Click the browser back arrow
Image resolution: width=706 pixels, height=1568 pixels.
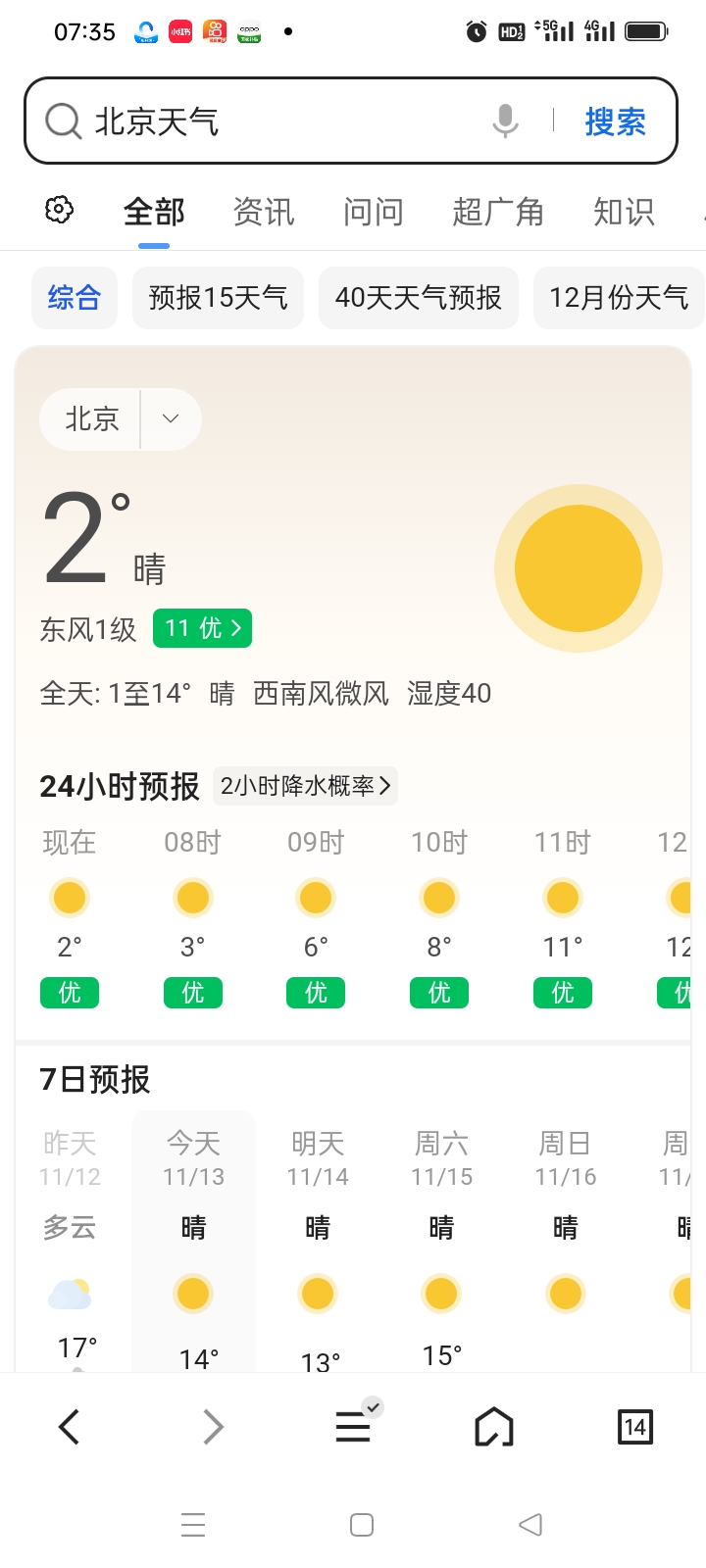pyautogui.click(x=69, y=1426)
